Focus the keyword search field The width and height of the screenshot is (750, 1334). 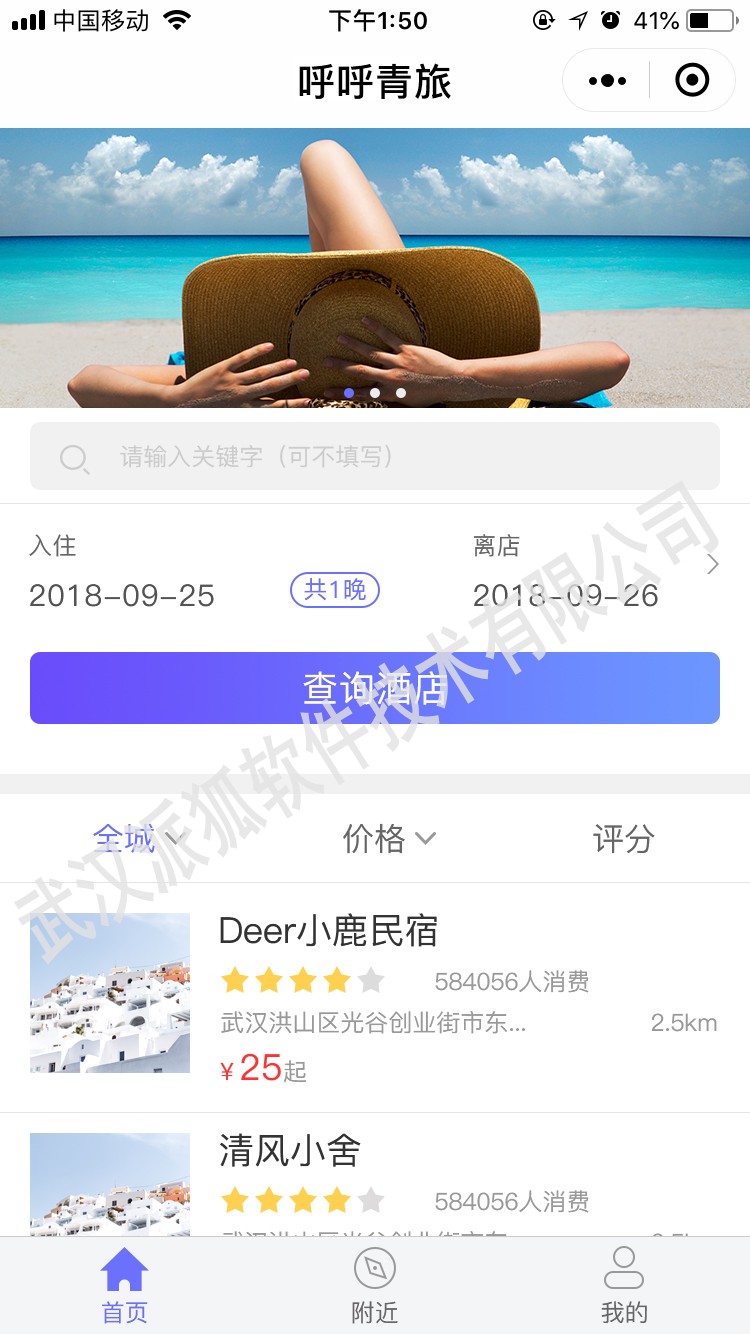(375, 456)
